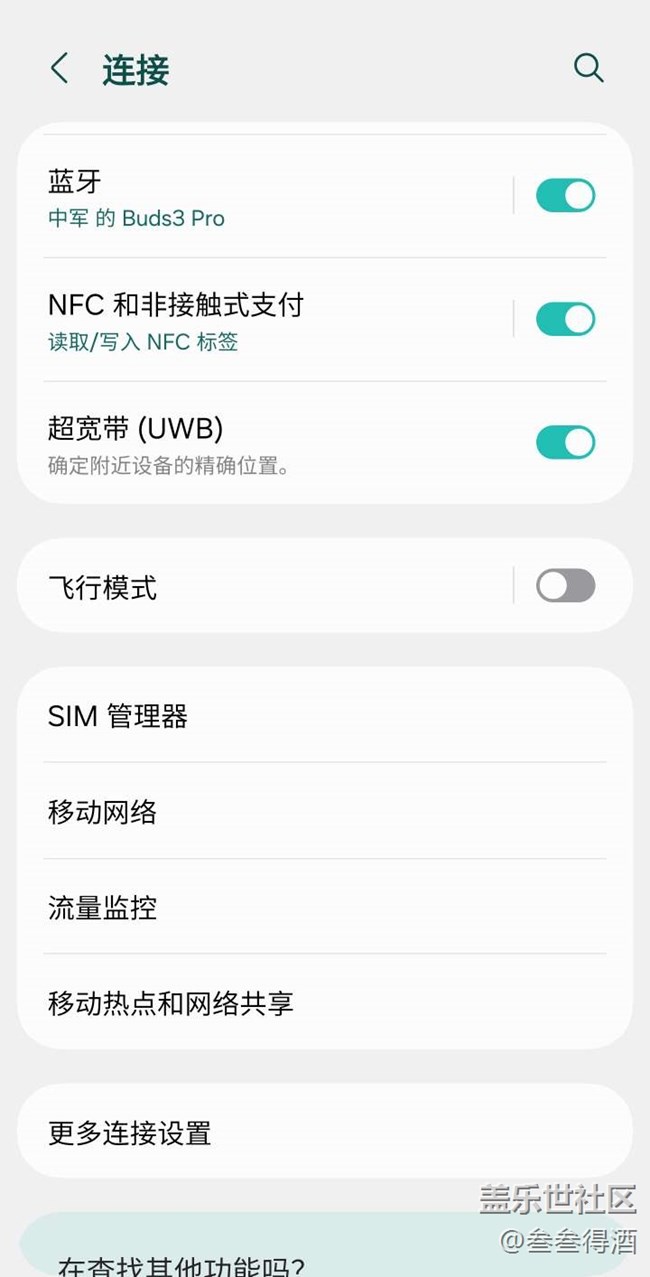The width and height of the screenshot is (650, 1277).
Task: Open the search magnifier icon
Action: (x=588, y=68)
